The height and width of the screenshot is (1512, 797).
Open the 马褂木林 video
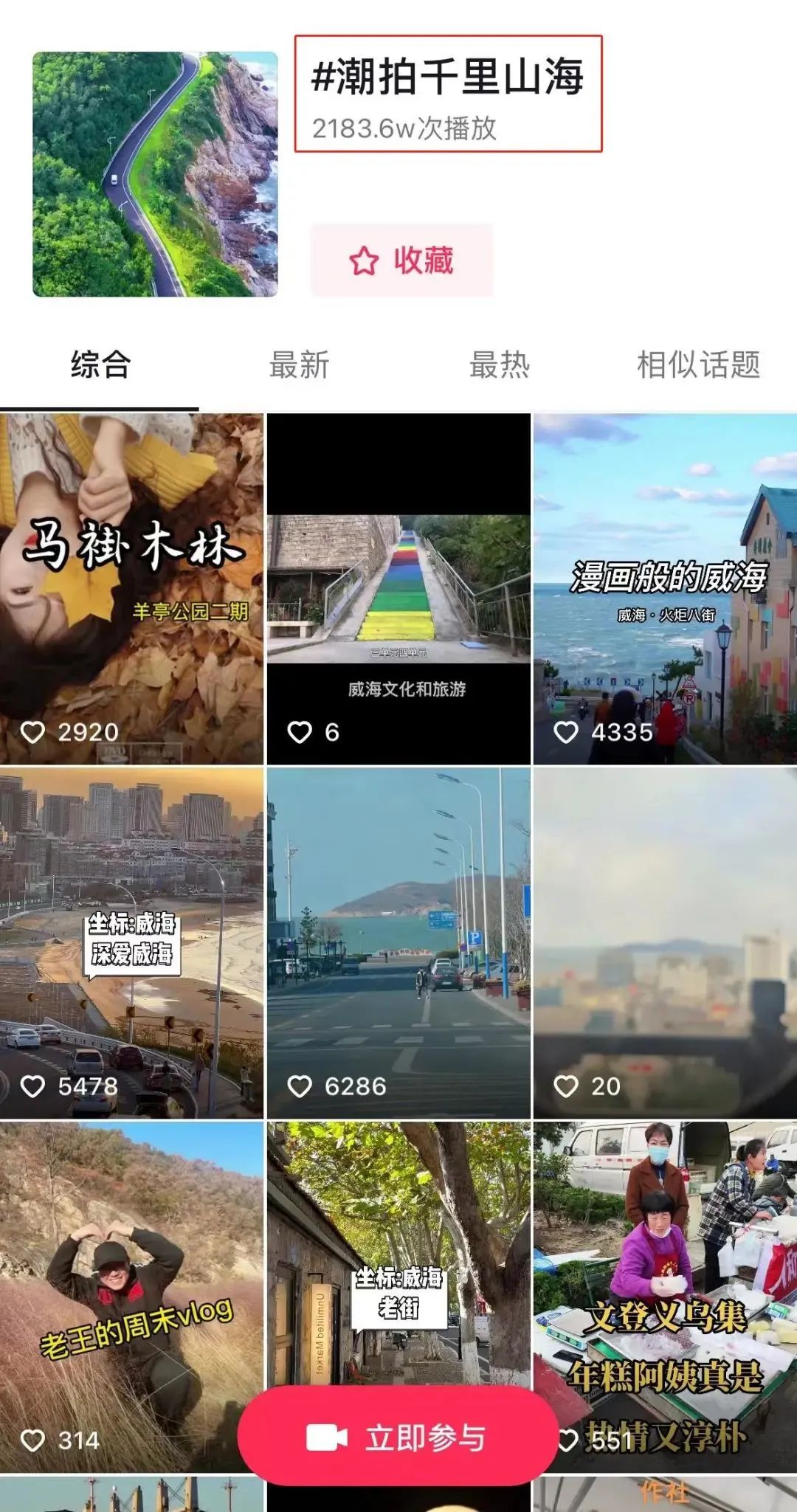click(x=131, y=588)
